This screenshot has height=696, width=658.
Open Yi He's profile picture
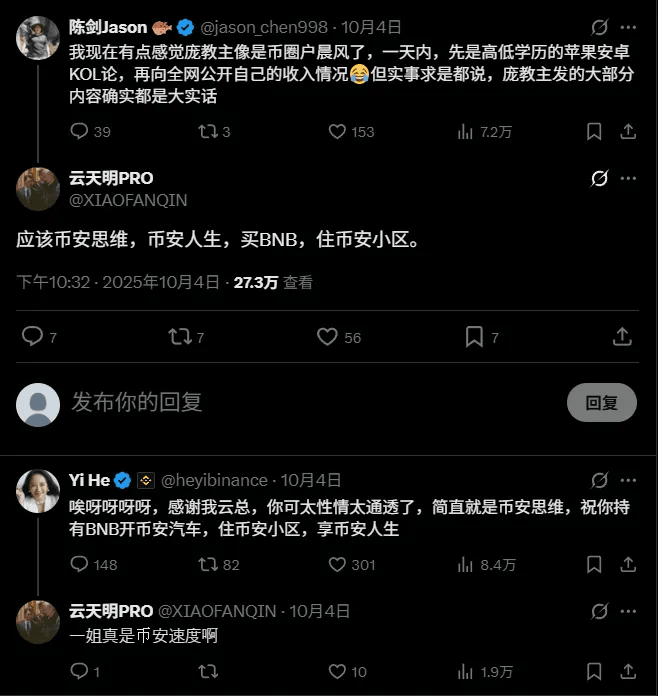pyautogui.click(x=38, y=490)
